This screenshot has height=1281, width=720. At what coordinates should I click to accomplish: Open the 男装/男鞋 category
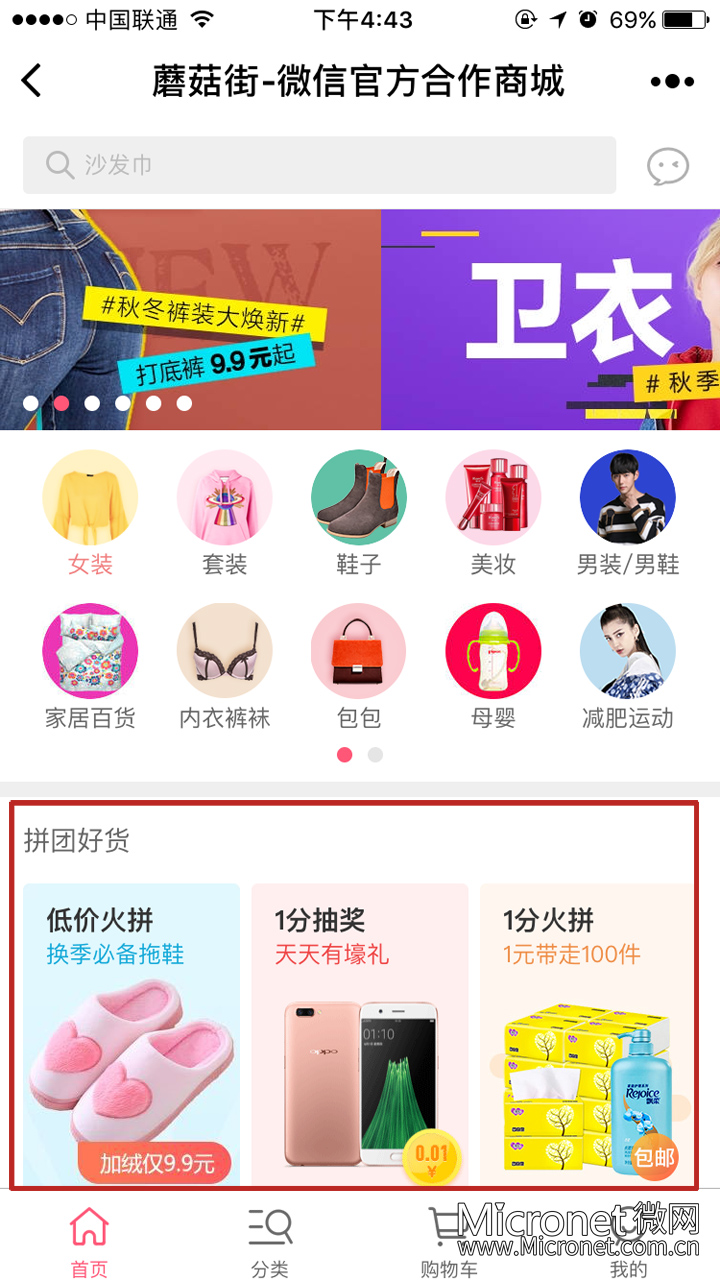[628, 513]
